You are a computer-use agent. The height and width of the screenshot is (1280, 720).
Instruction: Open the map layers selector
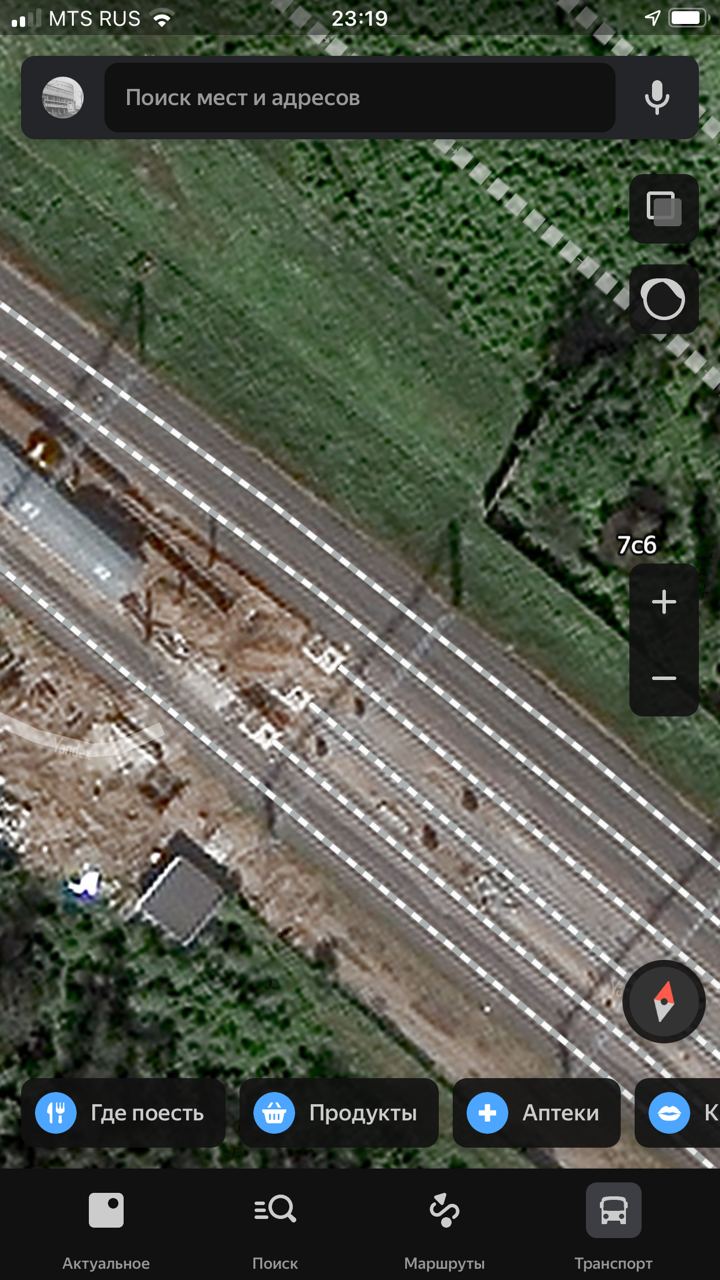[664, 208]
